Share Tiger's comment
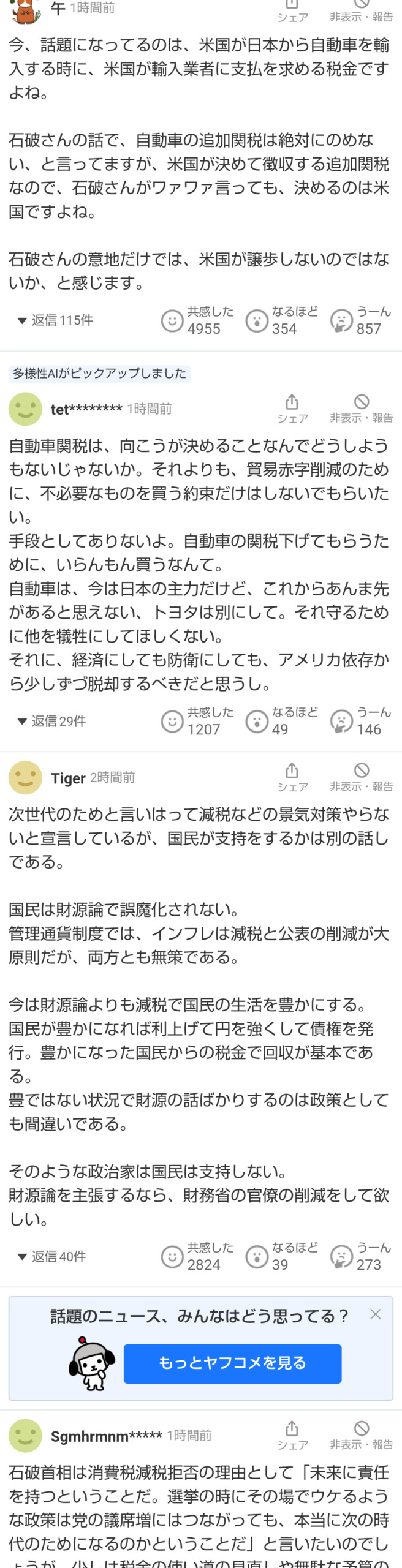402x1568 pixels. pos(292,777)
